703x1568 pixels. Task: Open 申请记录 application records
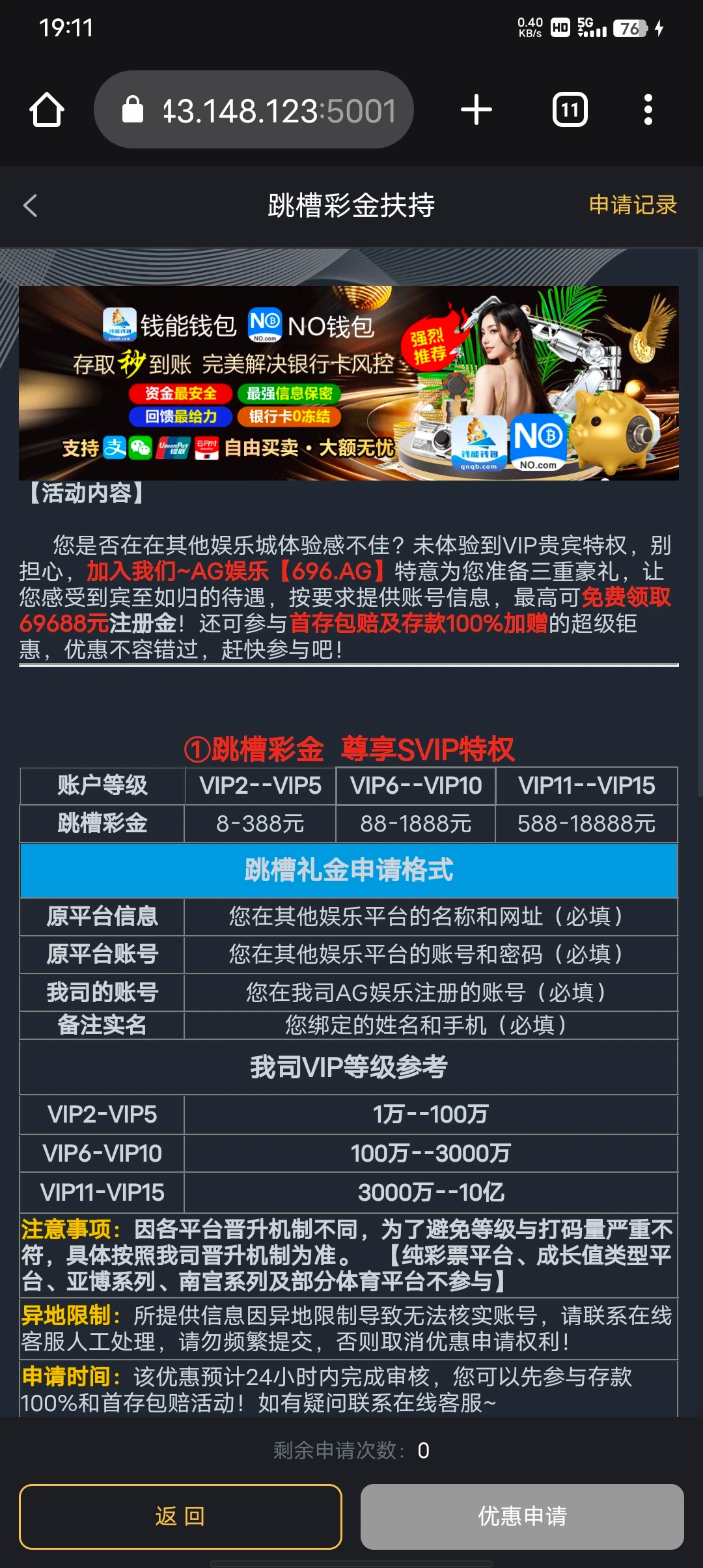coord(632,205)
